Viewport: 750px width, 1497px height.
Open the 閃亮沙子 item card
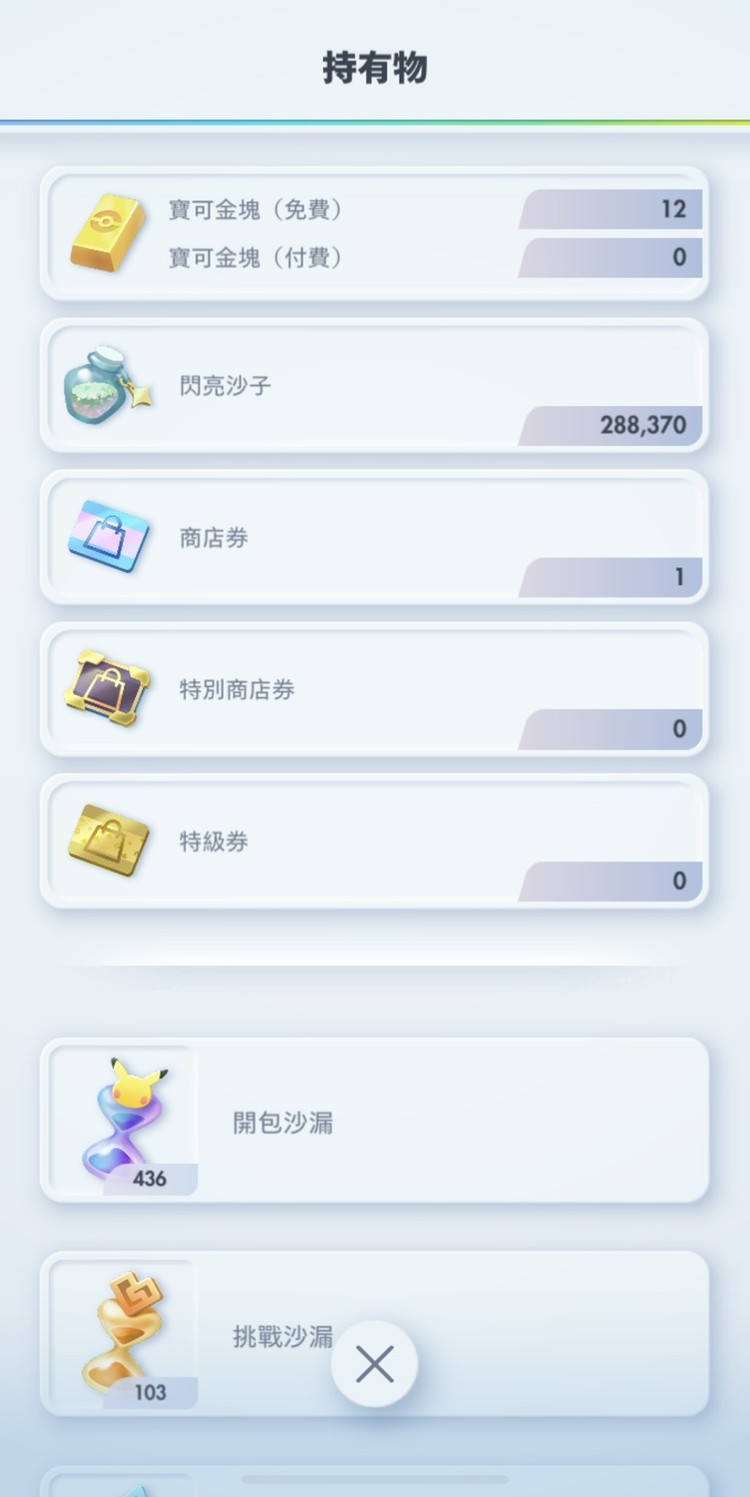click(x=375, y=386)
